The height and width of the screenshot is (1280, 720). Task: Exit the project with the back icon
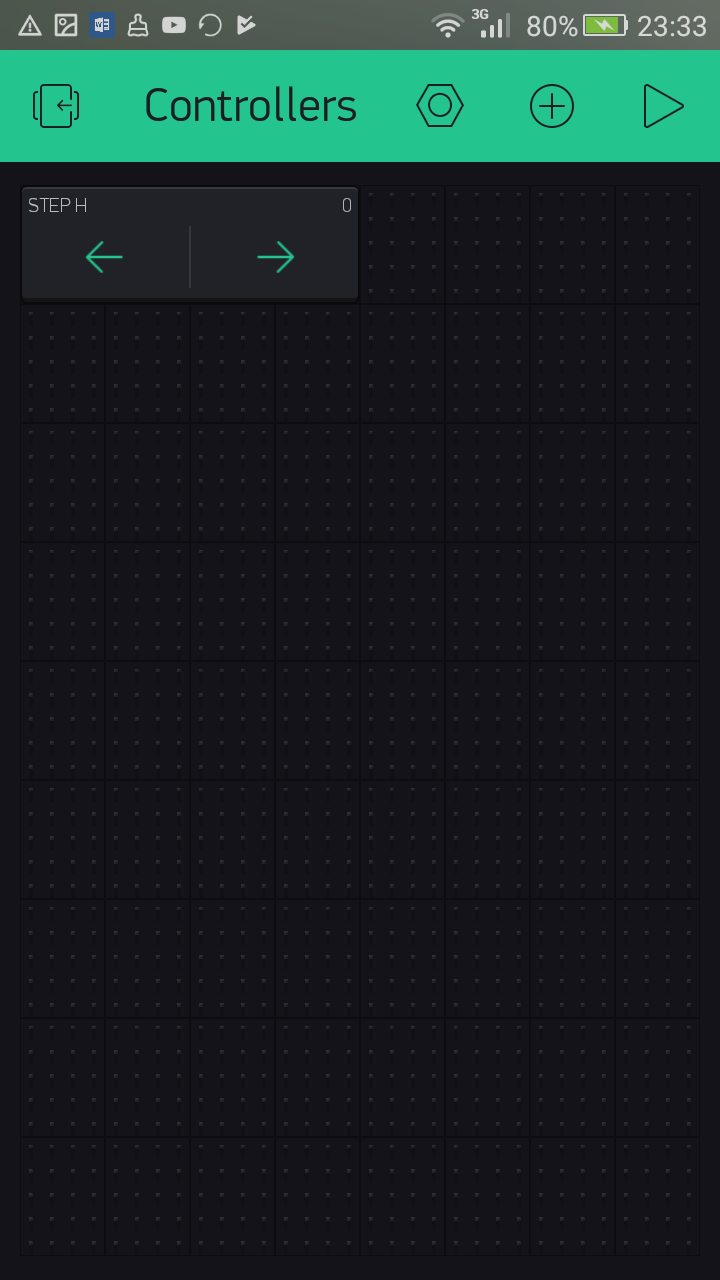(x=57, y=106)
